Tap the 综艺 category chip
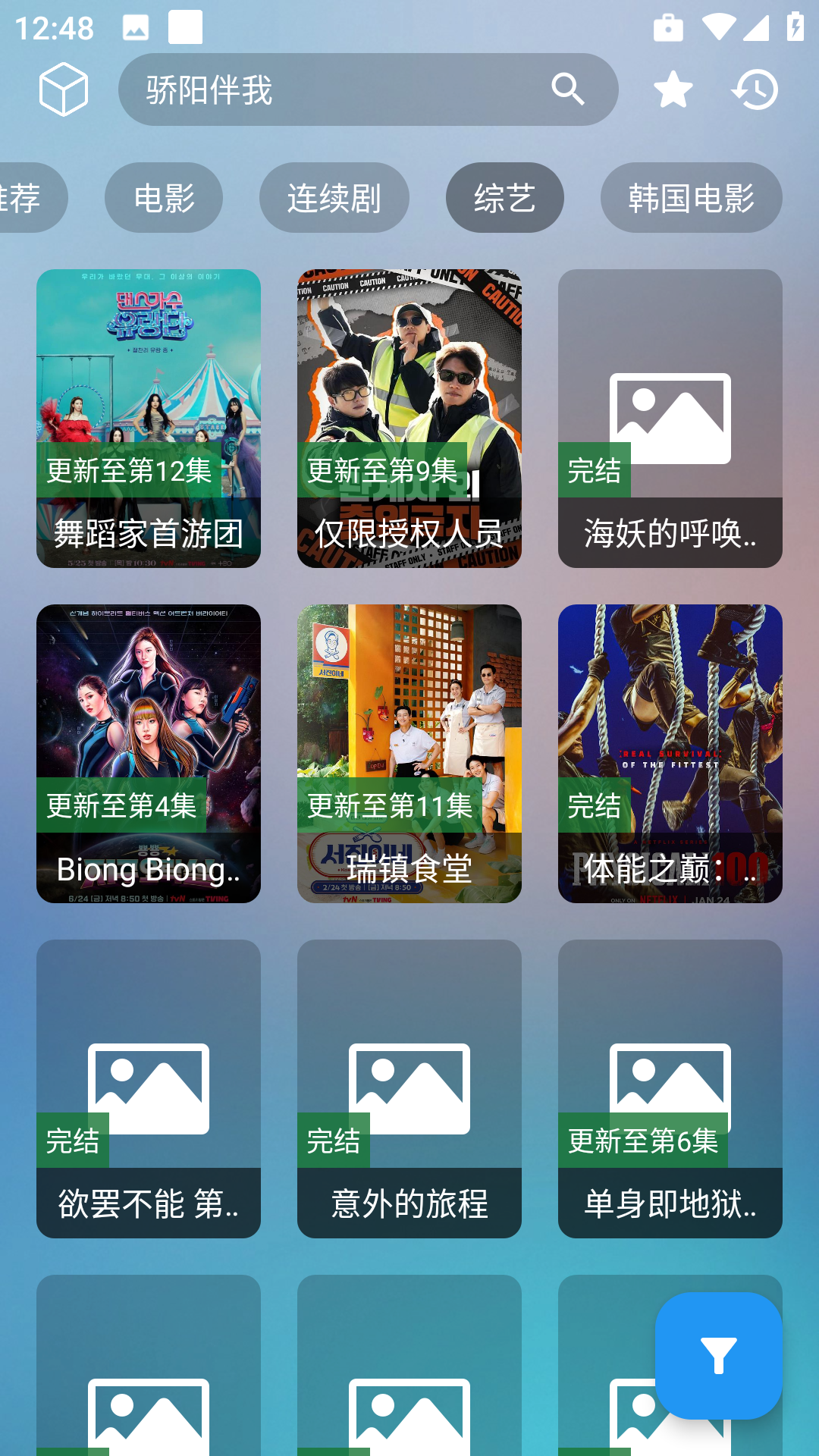This screenshot has width=819, height=1456. (x=504, y=197)
